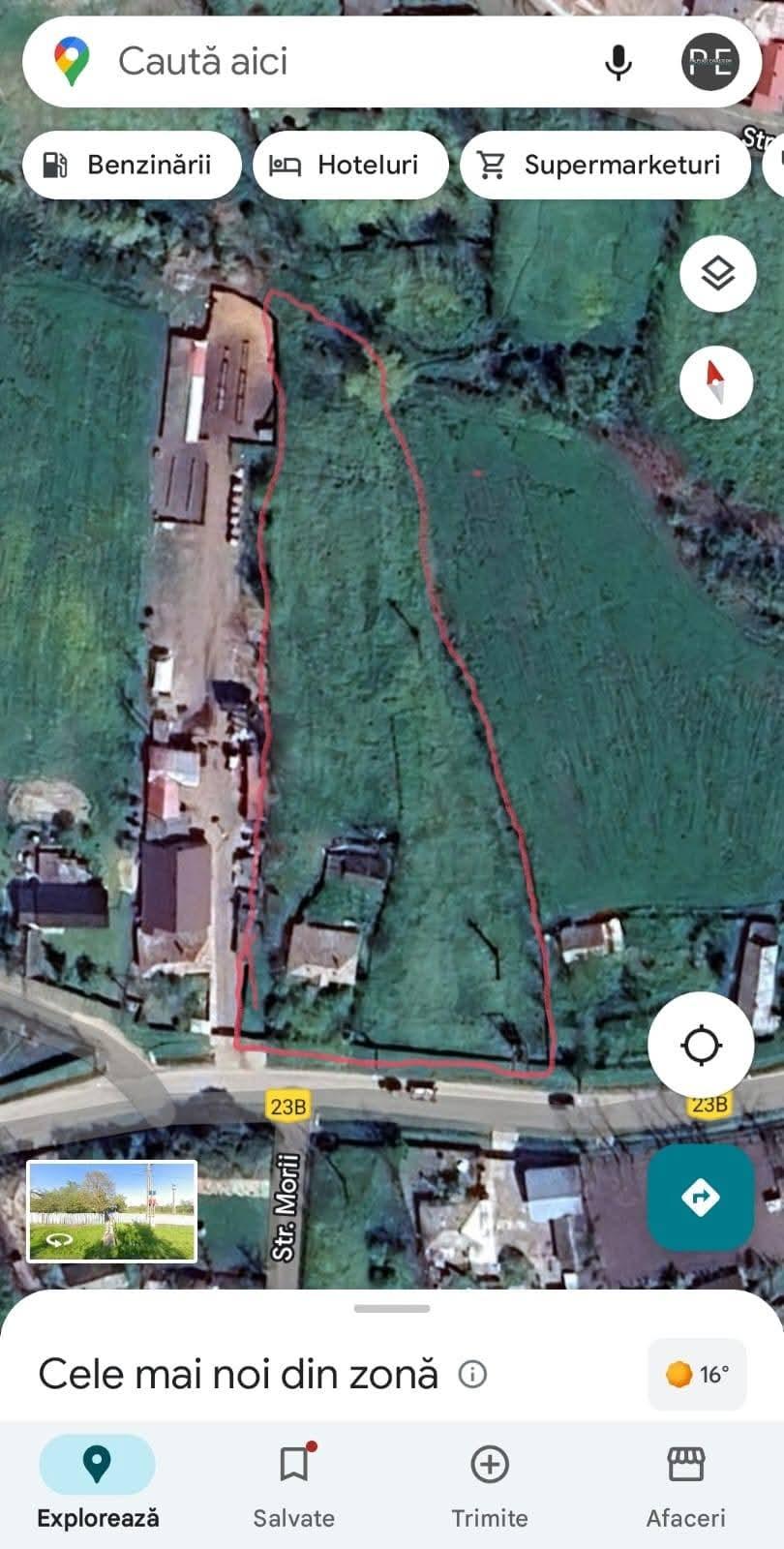Go to the Salvate tab
The image size is (784, 1549).
(294, 1483)
